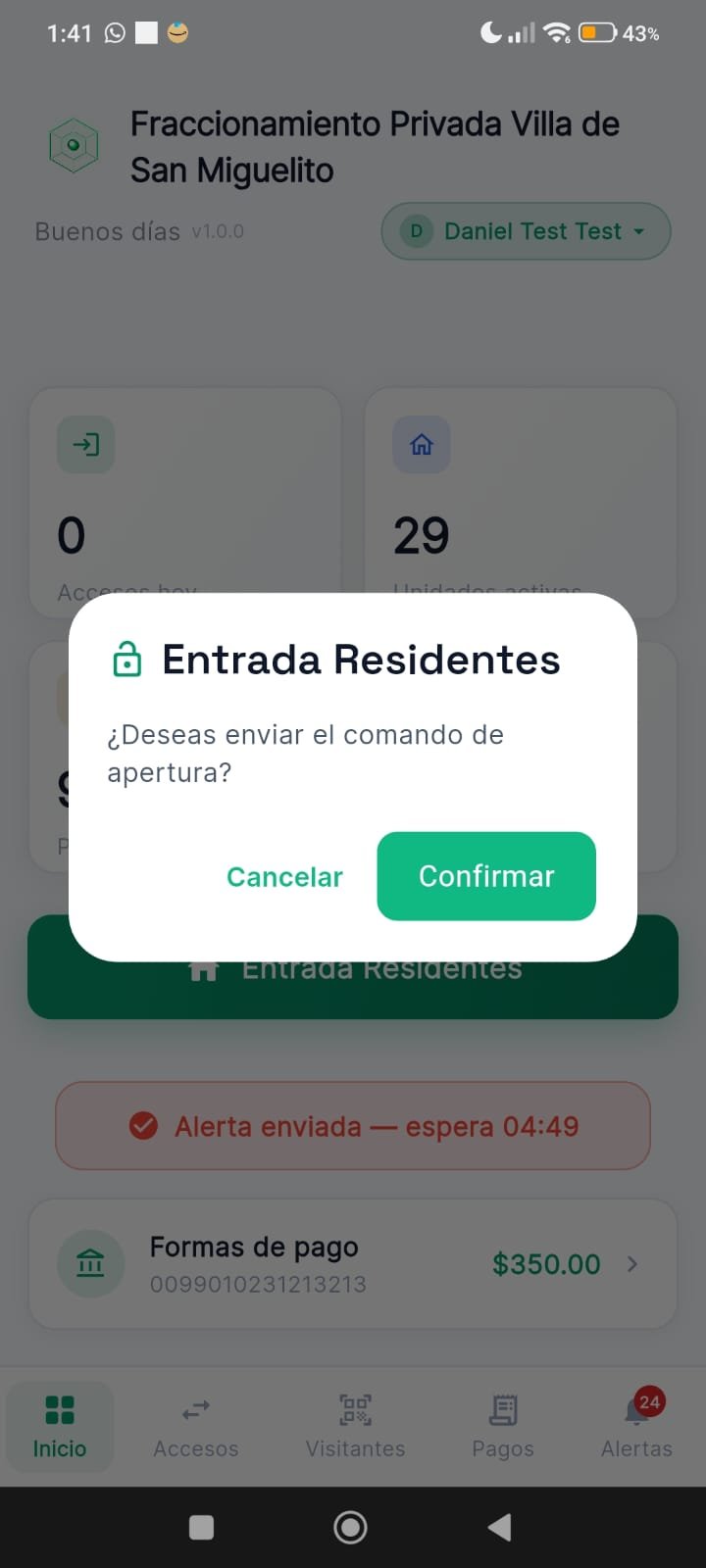Tap the red check icon on Alerta enviada banner
The height and width of the screenshot is (1568, 706).
click(143, 1126)
